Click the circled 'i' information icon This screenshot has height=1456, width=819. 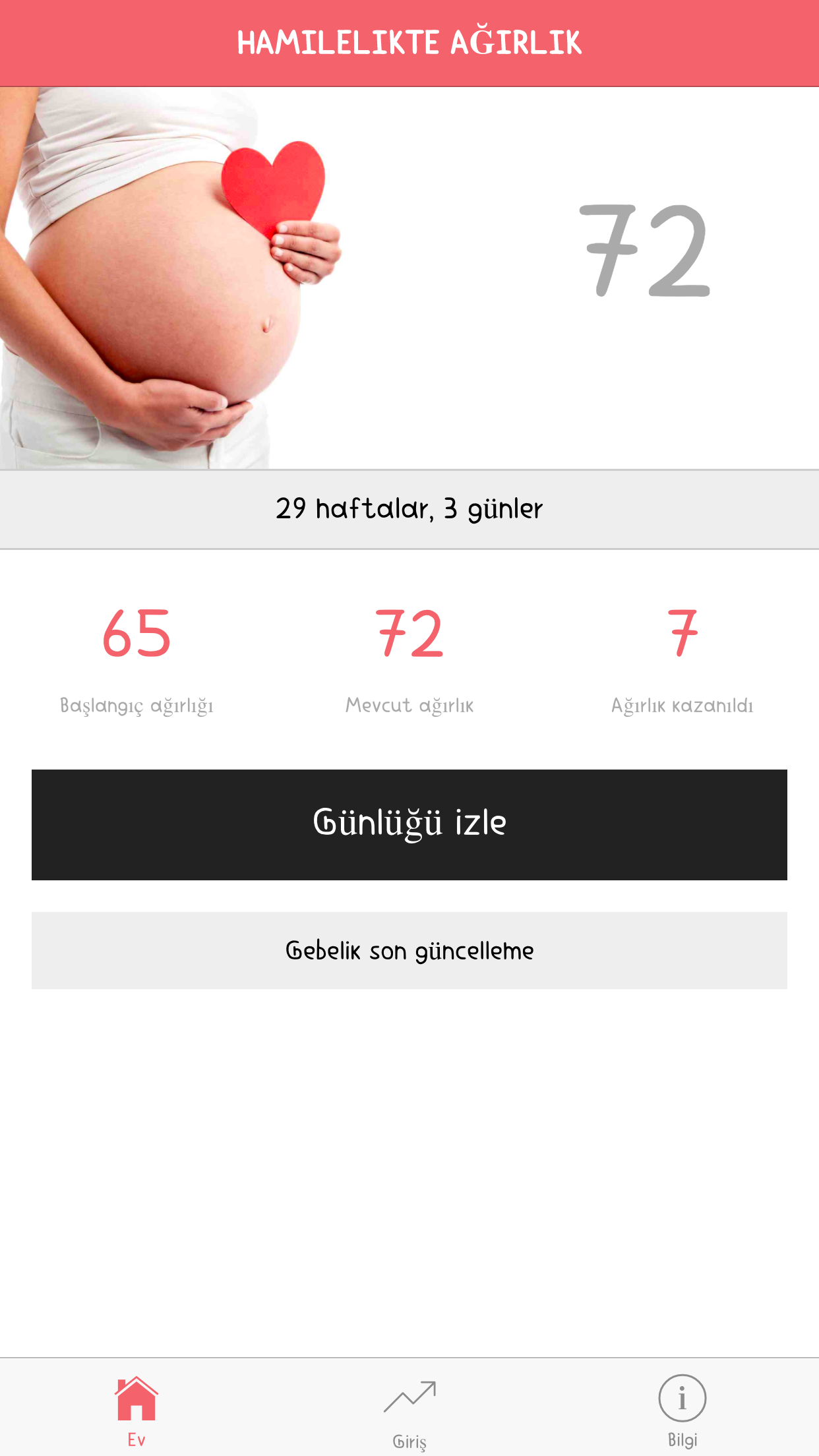[682, 1397]
